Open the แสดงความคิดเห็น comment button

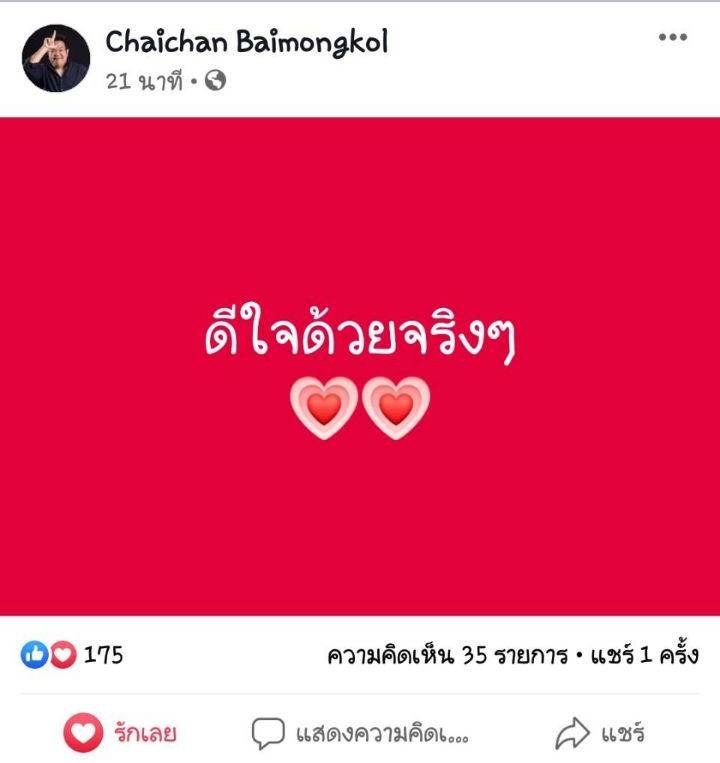tap(360, 733)
